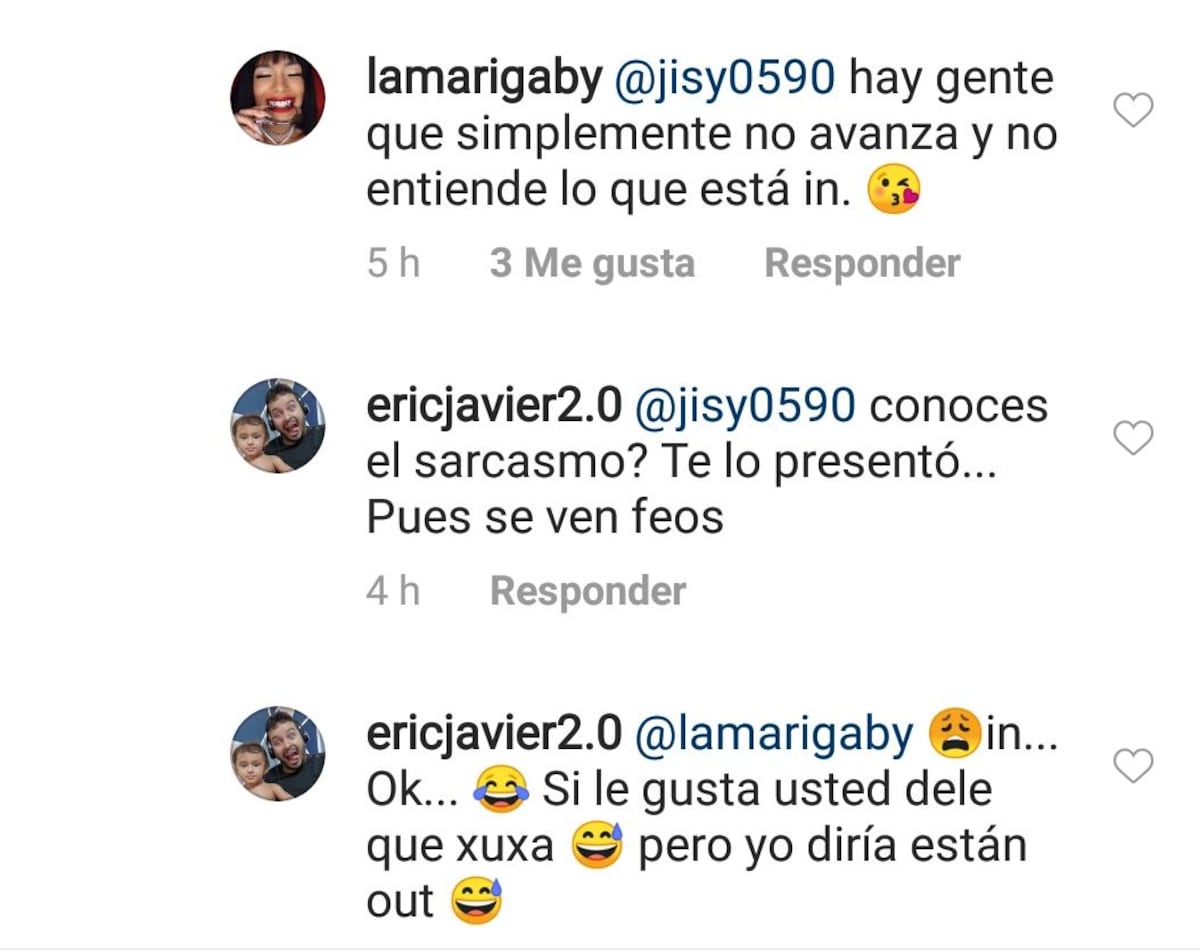
Task: Like lamarigaby's comment with the heart
Action: [1133, 110]
